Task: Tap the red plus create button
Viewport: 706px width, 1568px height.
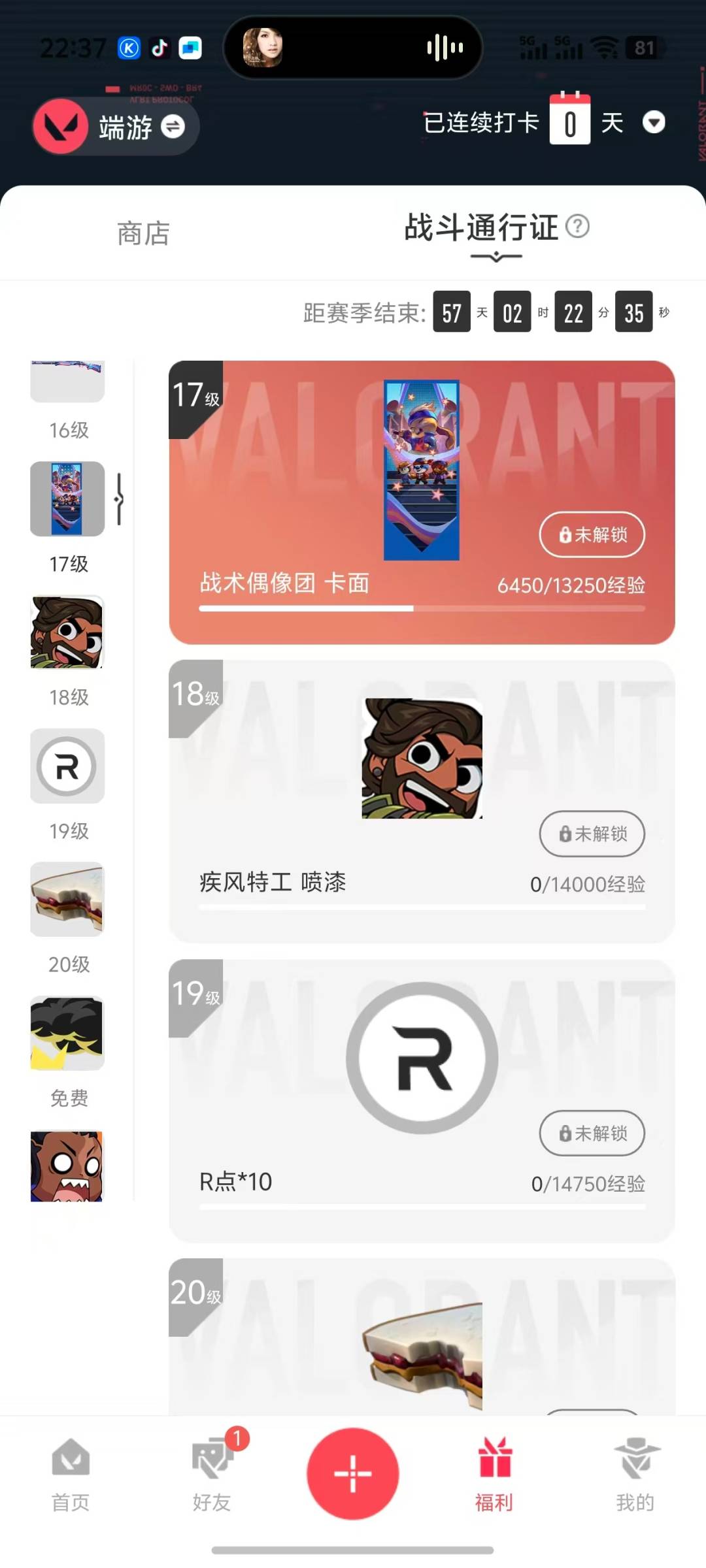Action: pos(353,1473)
